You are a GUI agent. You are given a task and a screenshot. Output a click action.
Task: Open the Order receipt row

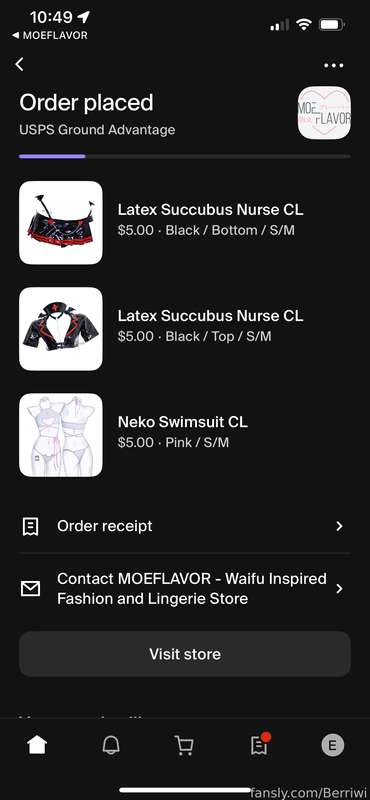point(185,526)
